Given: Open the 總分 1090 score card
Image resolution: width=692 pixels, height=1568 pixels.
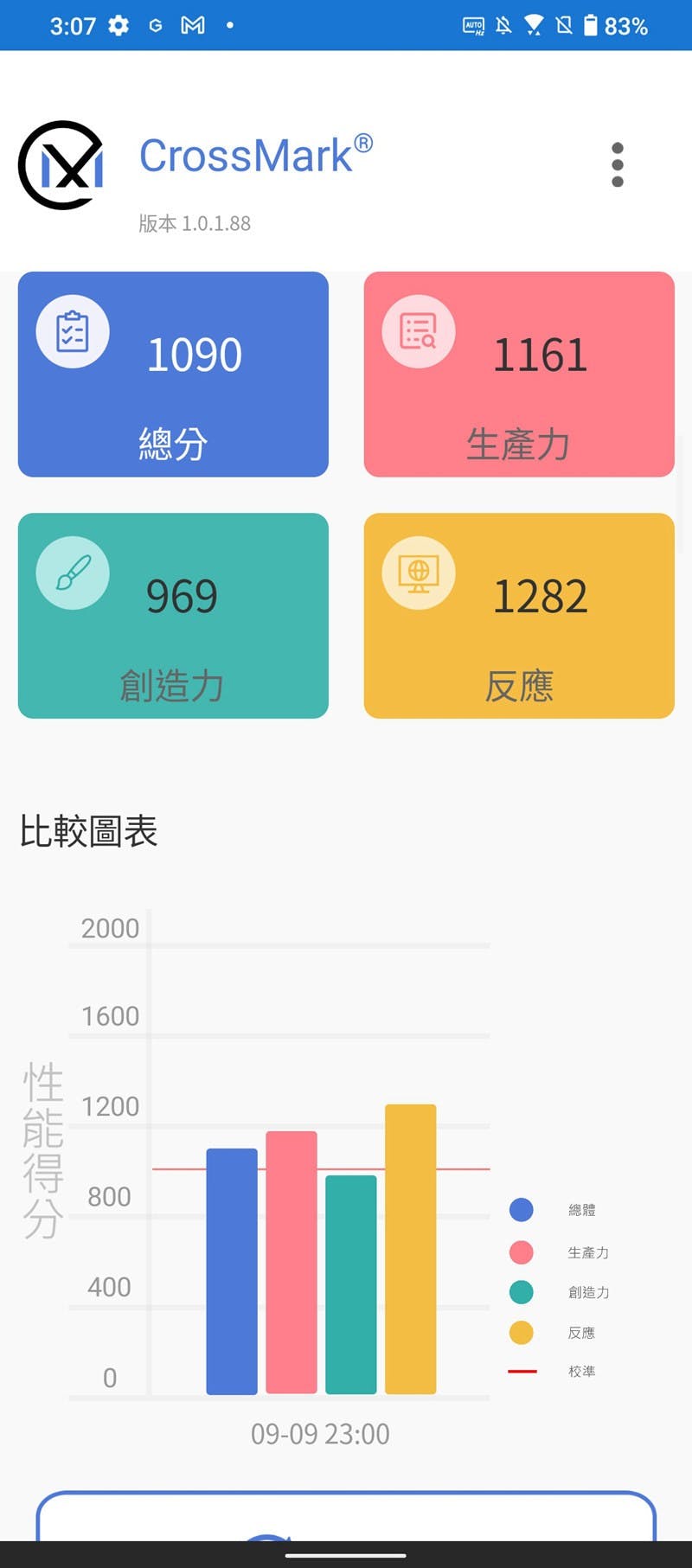Looking at the screenshot, I should pyautogui.click(x=173, y=374).
